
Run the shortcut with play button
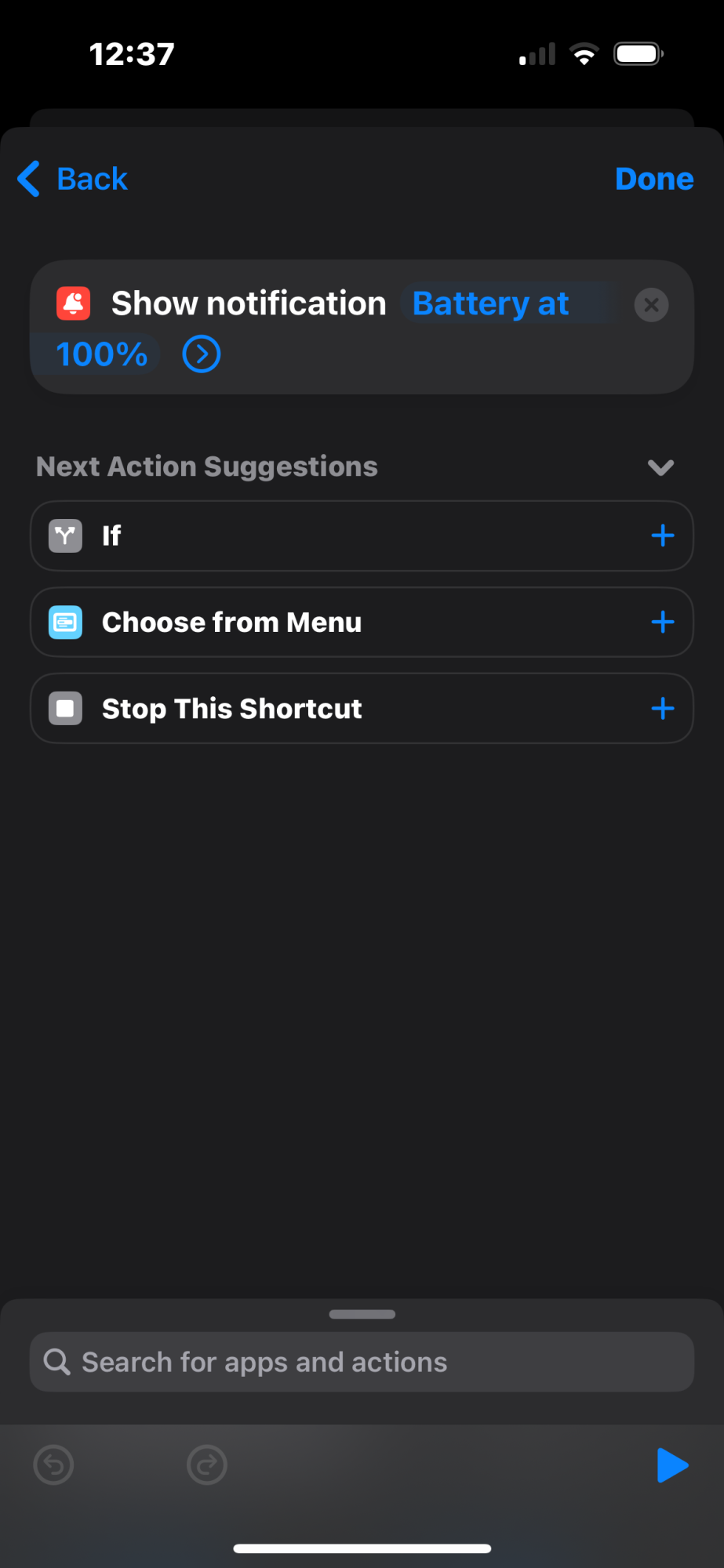click(x=671, y=1465)
